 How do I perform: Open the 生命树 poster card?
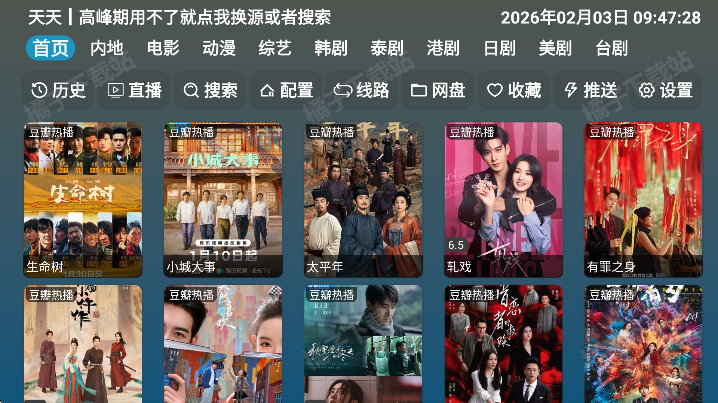(83, 199)
